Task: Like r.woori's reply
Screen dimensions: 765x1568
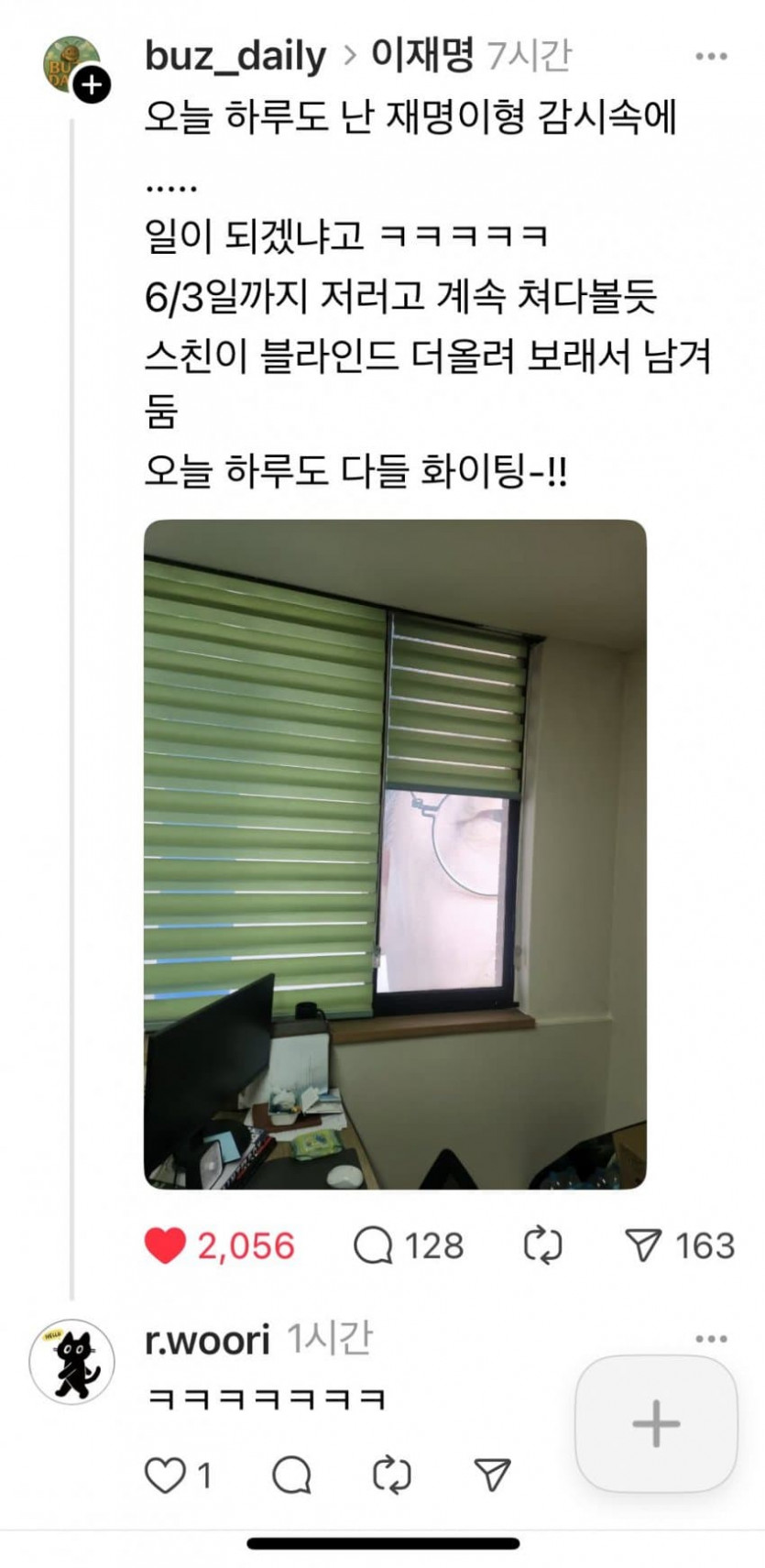Action: pos(165,1475)
